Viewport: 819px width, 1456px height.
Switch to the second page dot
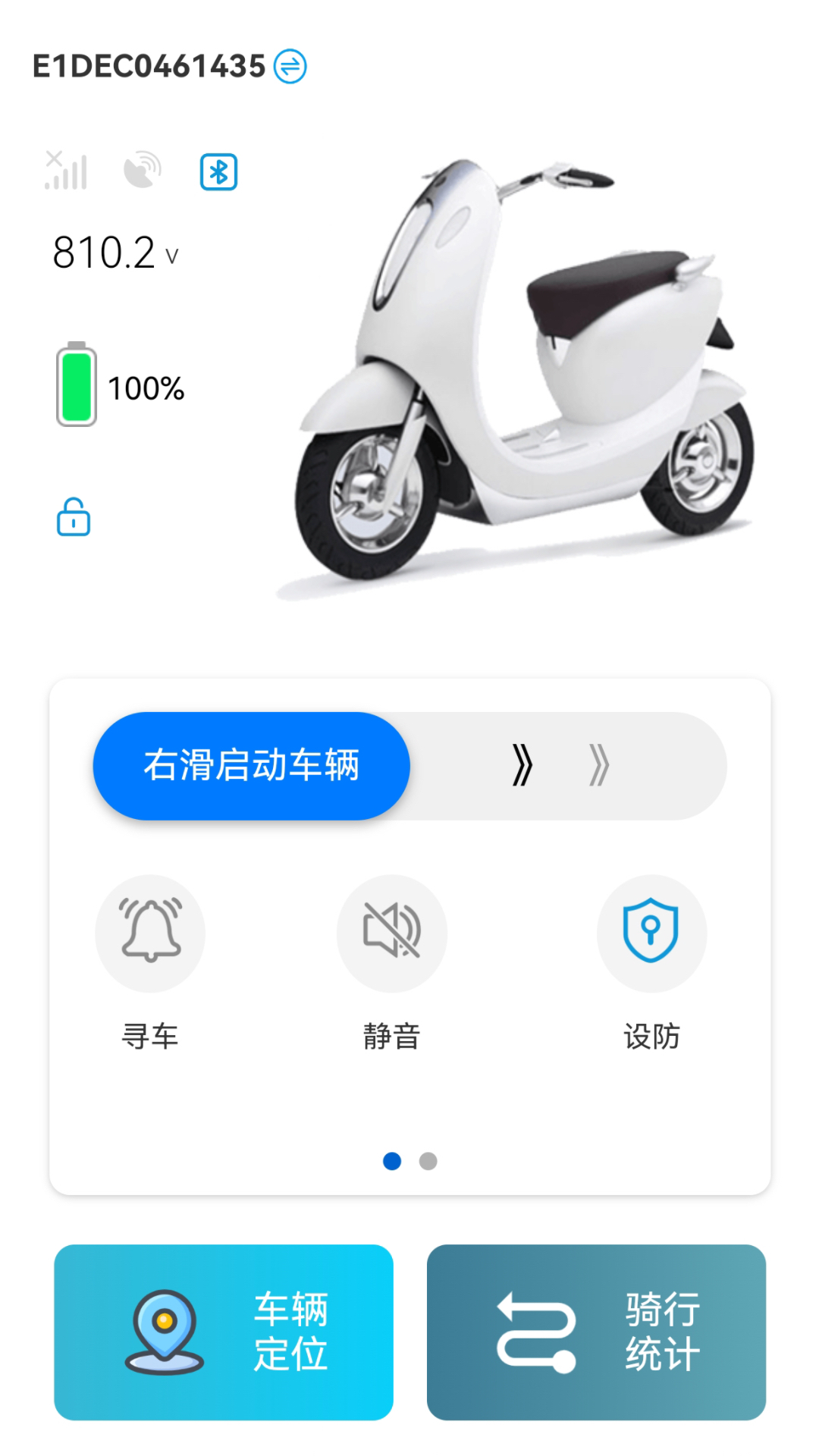click(428, 1161)
